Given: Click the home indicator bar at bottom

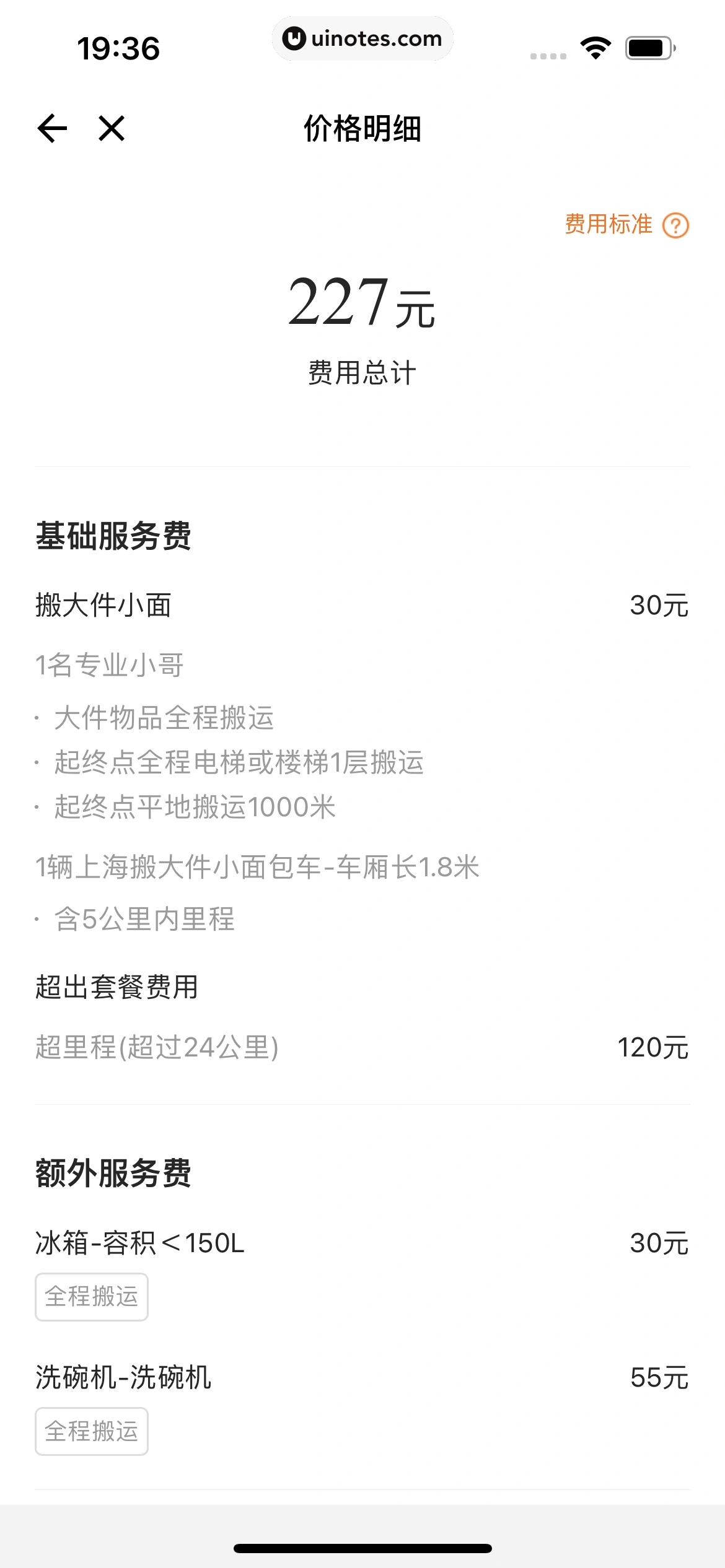Looking at the screenshot, I should pyautogui.click(x=362, y=1547).
